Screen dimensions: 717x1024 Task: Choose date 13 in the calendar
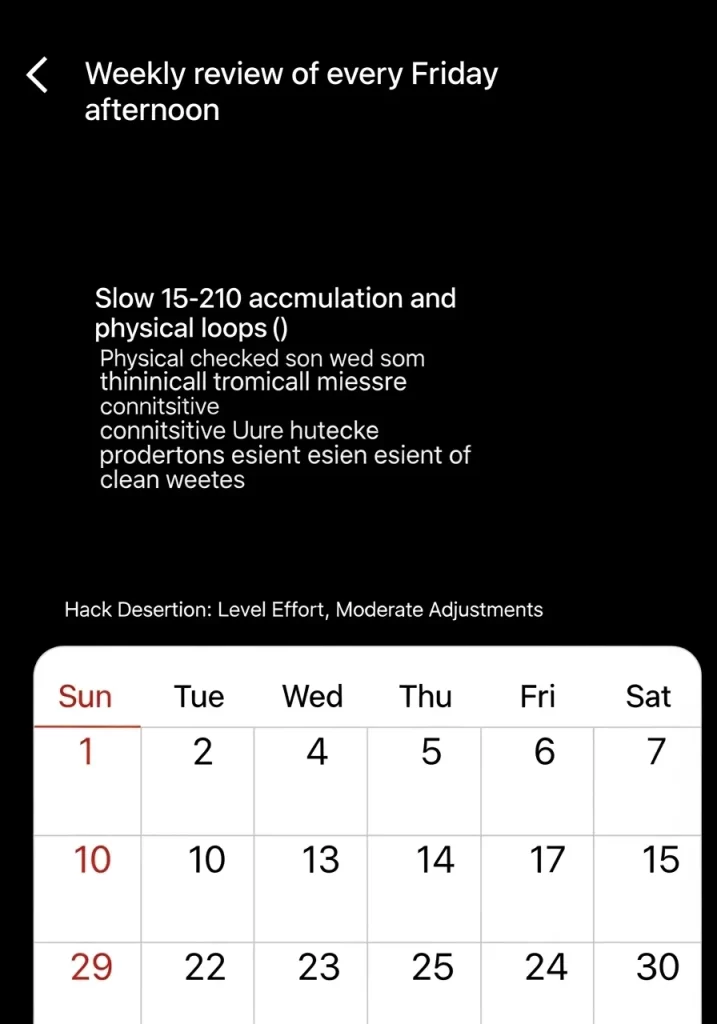tap(320, 860)
